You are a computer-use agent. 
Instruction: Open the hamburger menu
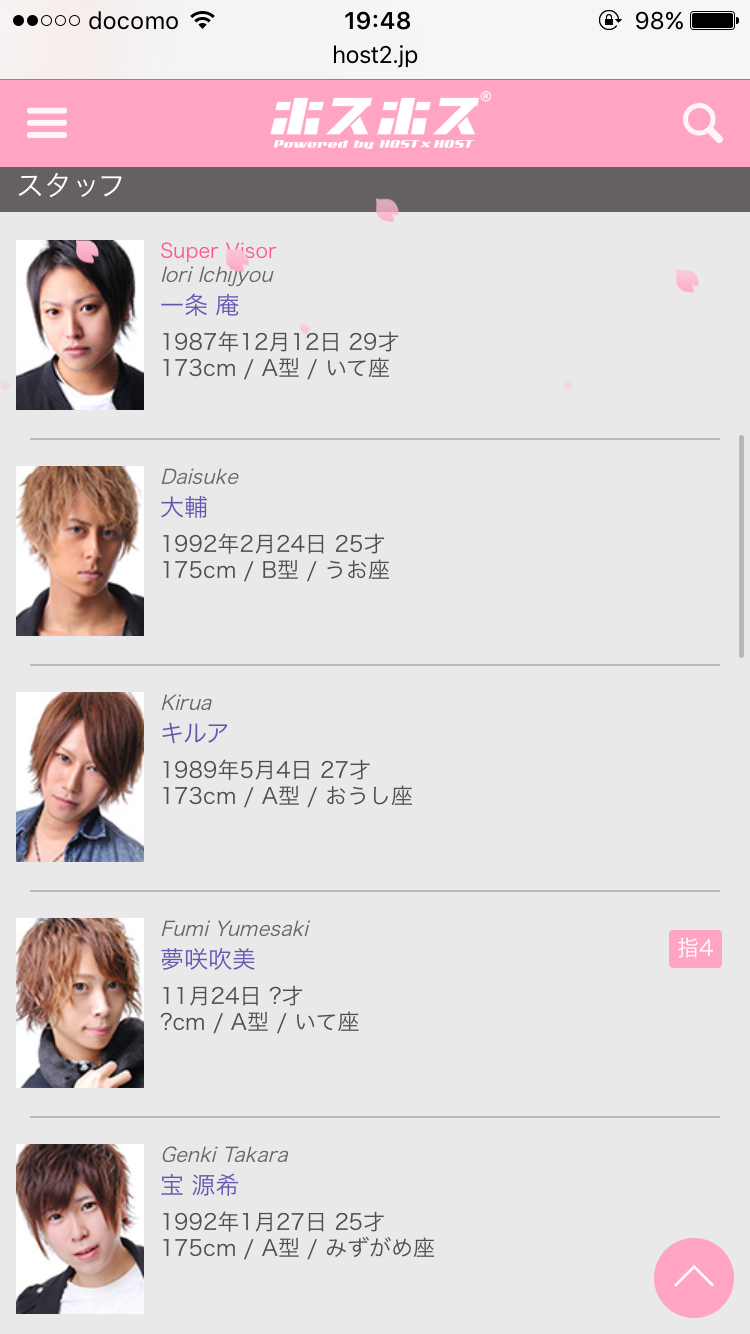(47, 123)
